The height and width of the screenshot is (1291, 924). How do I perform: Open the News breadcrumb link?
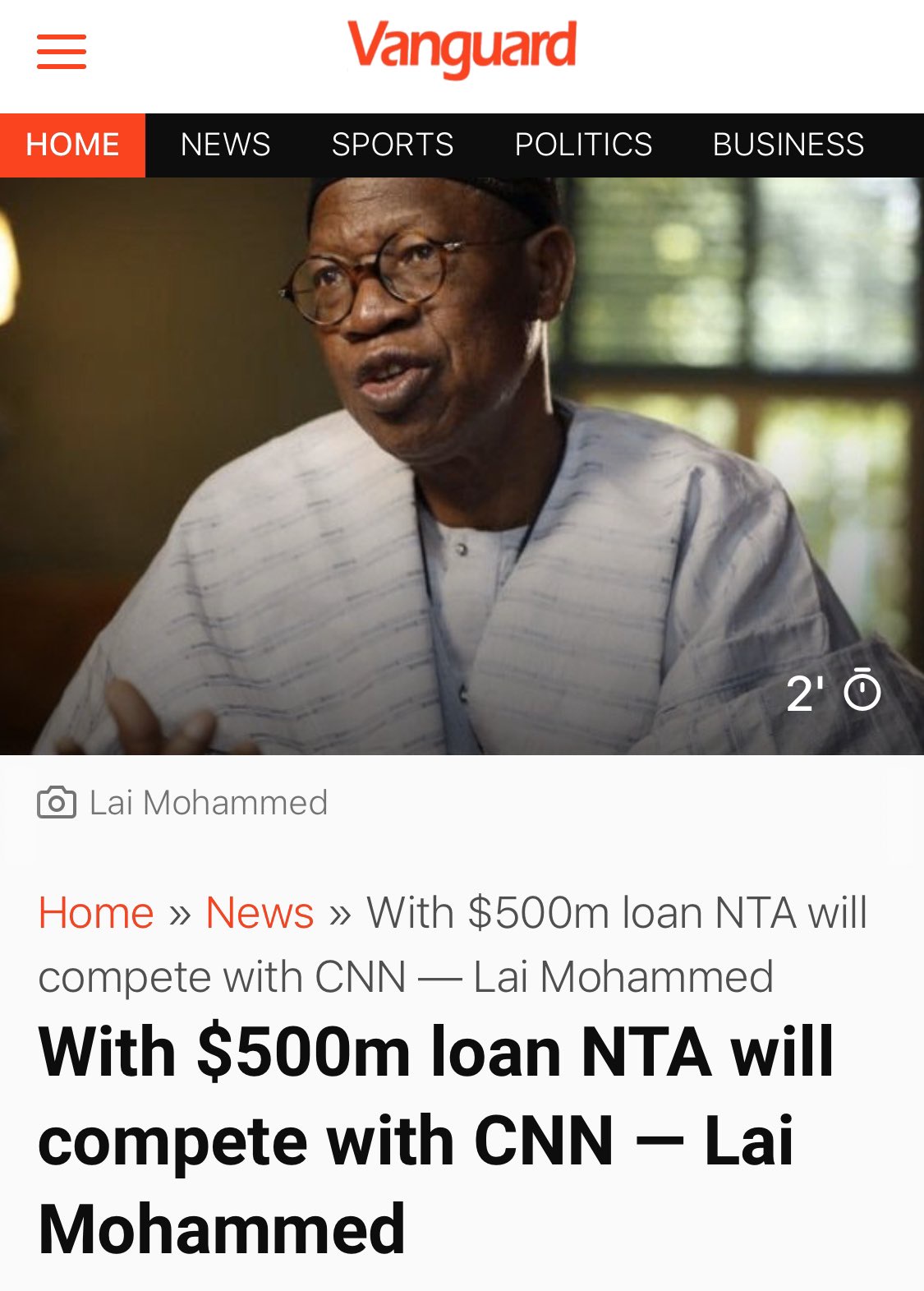[x=260, y=912]
